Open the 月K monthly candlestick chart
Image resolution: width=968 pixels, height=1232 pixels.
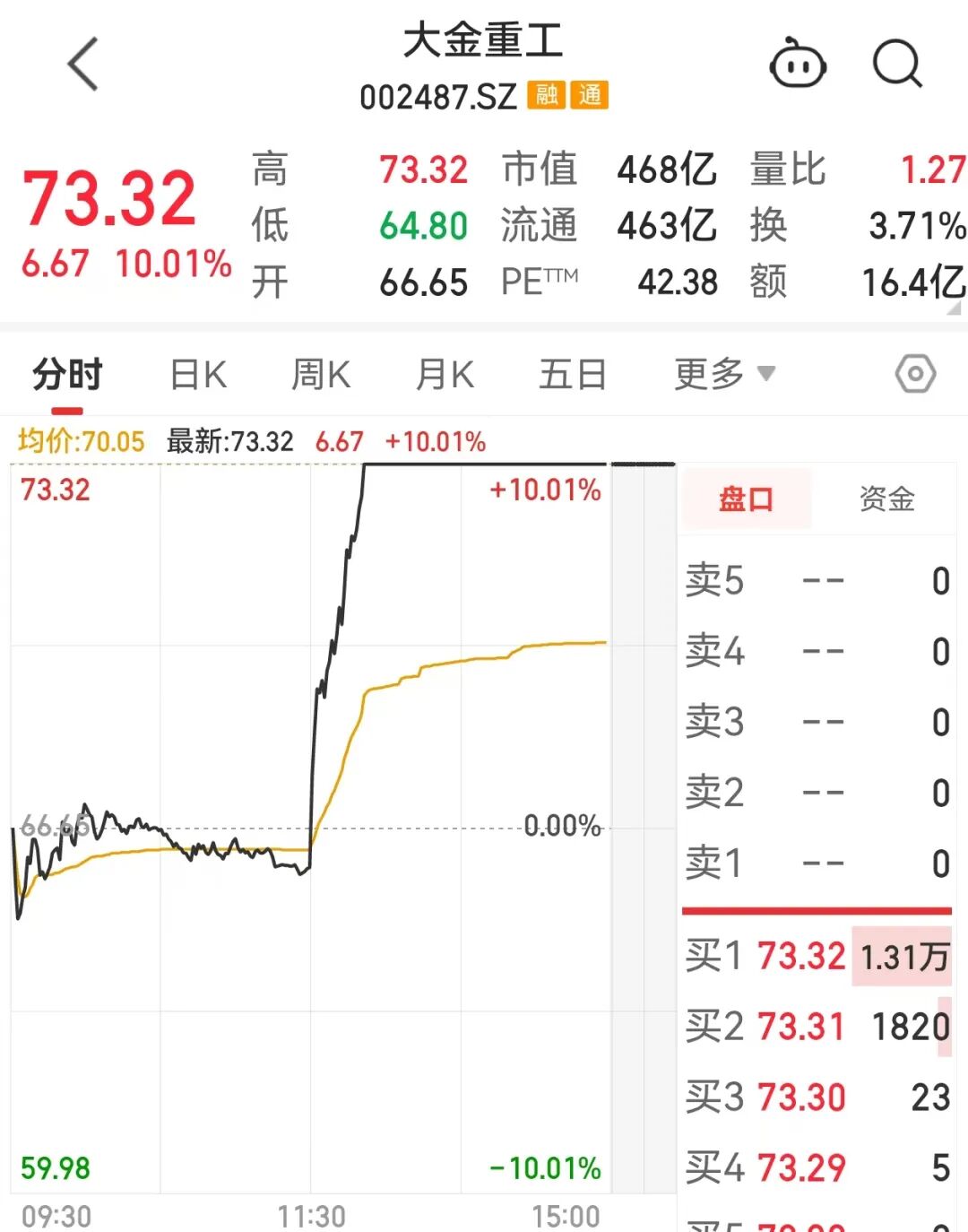tap(444, 375)
